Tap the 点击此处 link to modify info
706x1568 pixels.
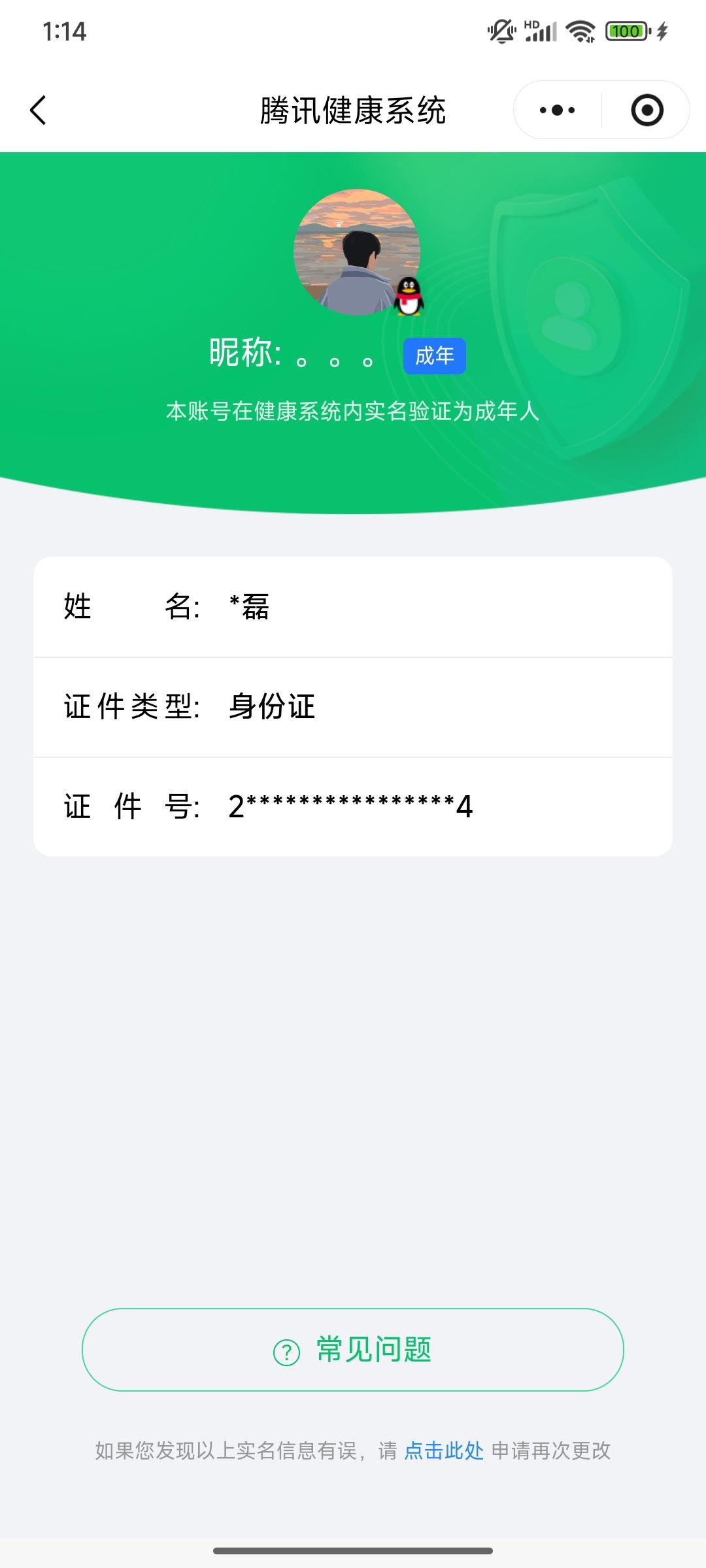(444, 1450)
